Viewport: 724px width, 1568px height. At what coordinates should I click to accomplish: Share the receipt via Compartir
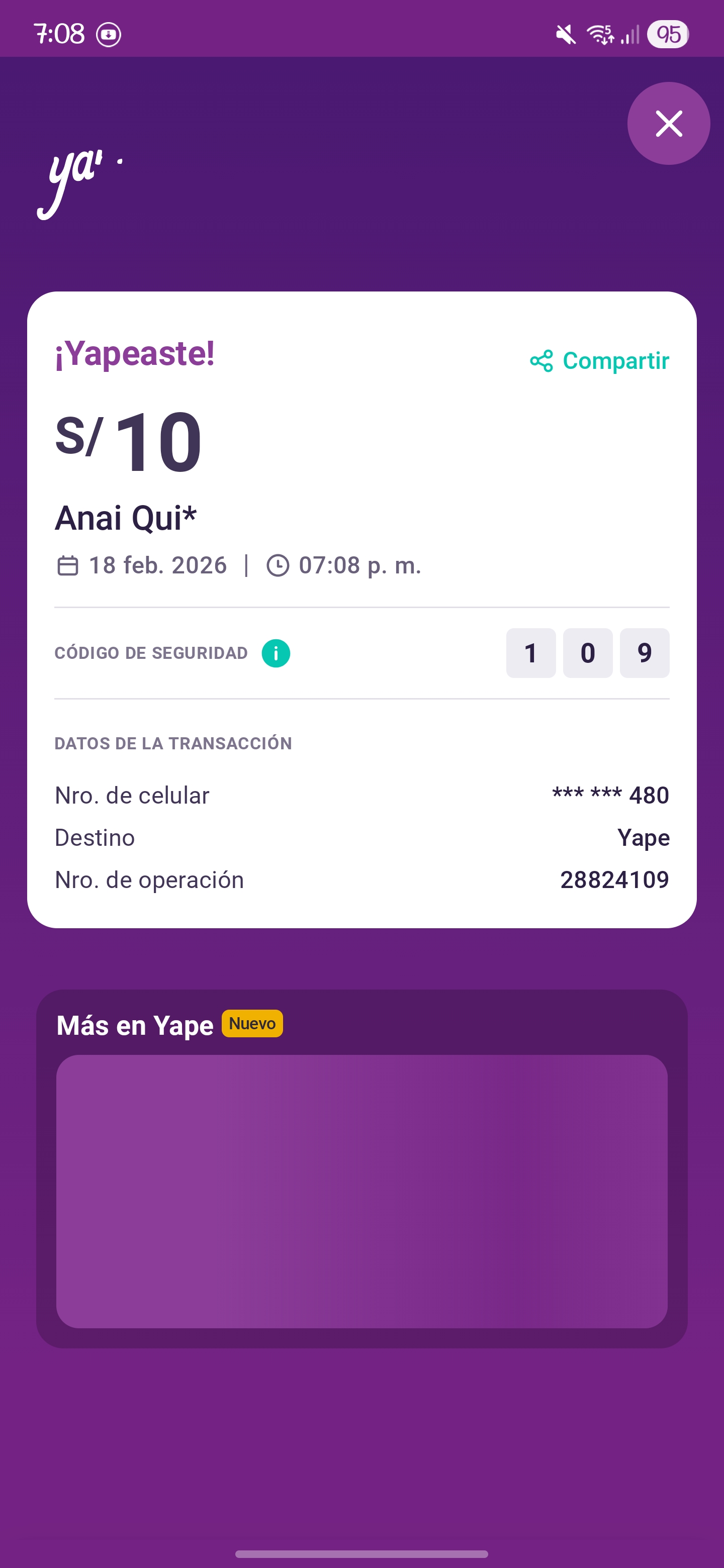coord(600,361)
